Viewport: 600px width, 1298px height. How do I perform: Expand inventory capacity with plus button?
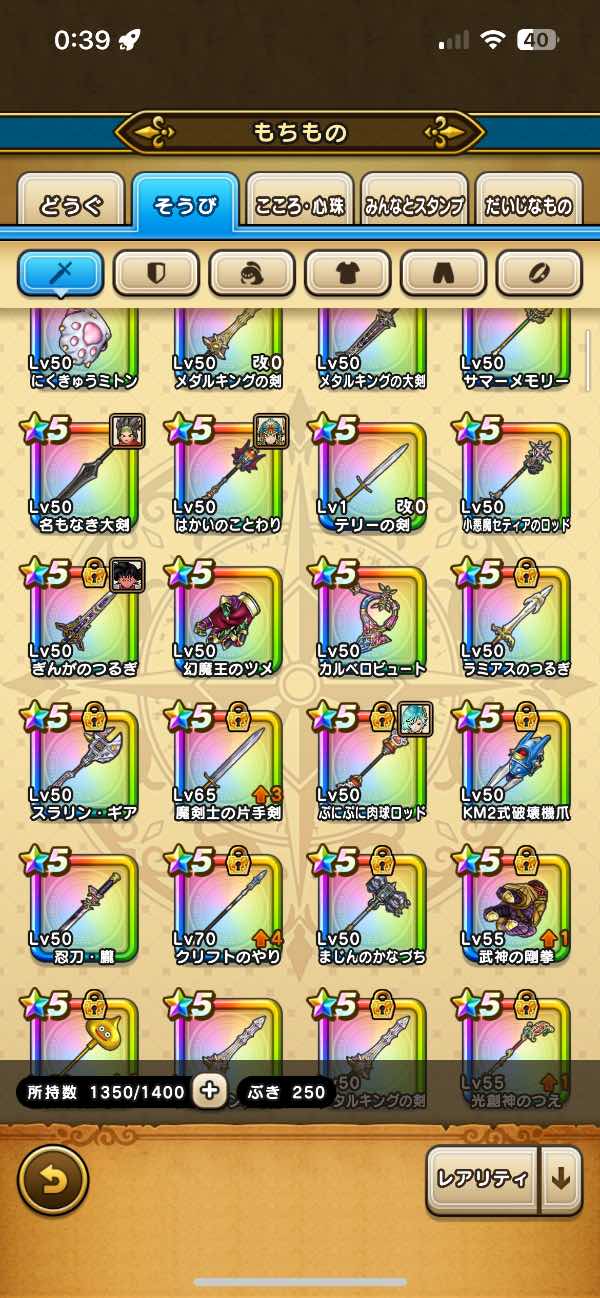point(209,1092)
